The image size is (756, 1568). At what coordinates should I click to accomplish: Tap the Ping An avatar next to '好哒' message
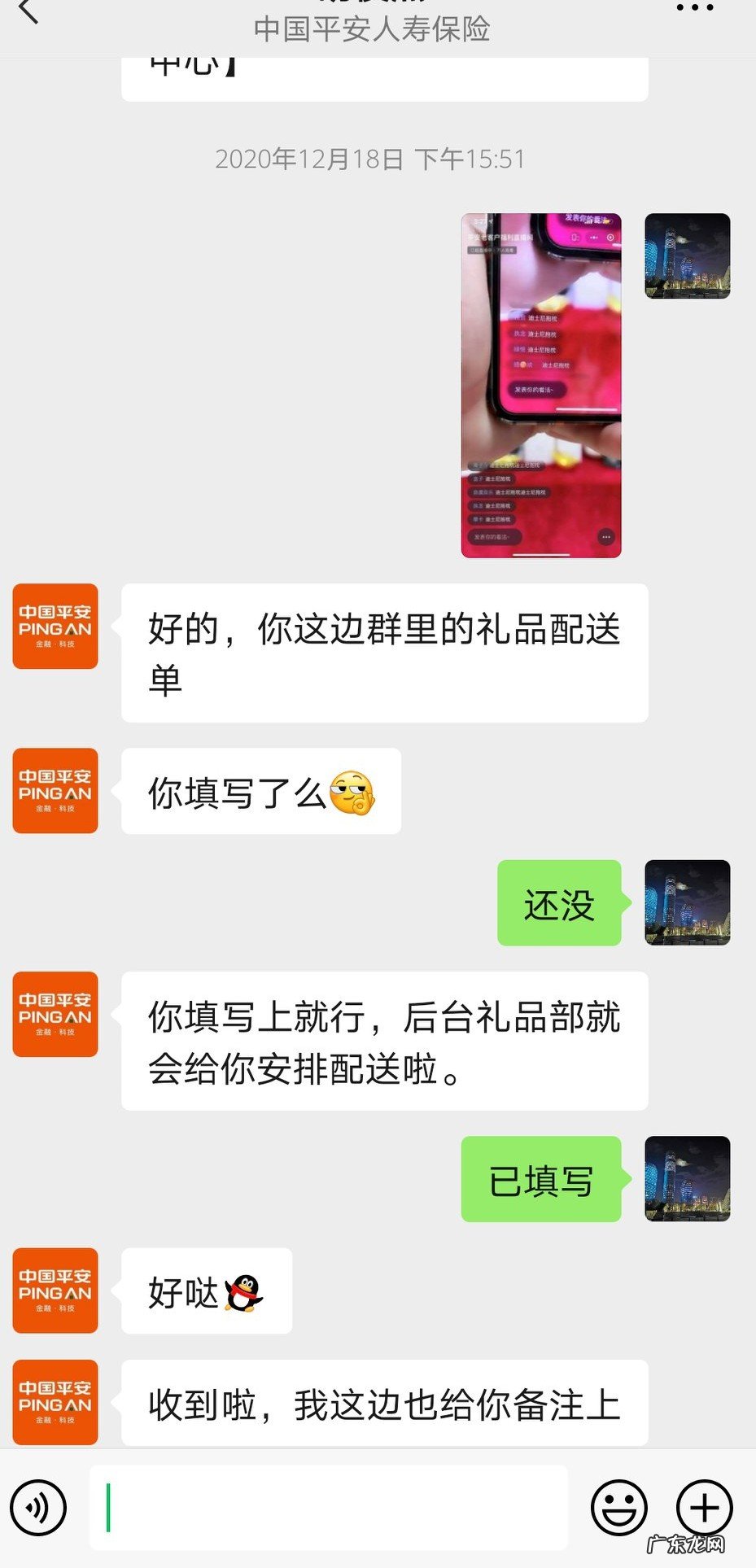(x=54, y=1291)
